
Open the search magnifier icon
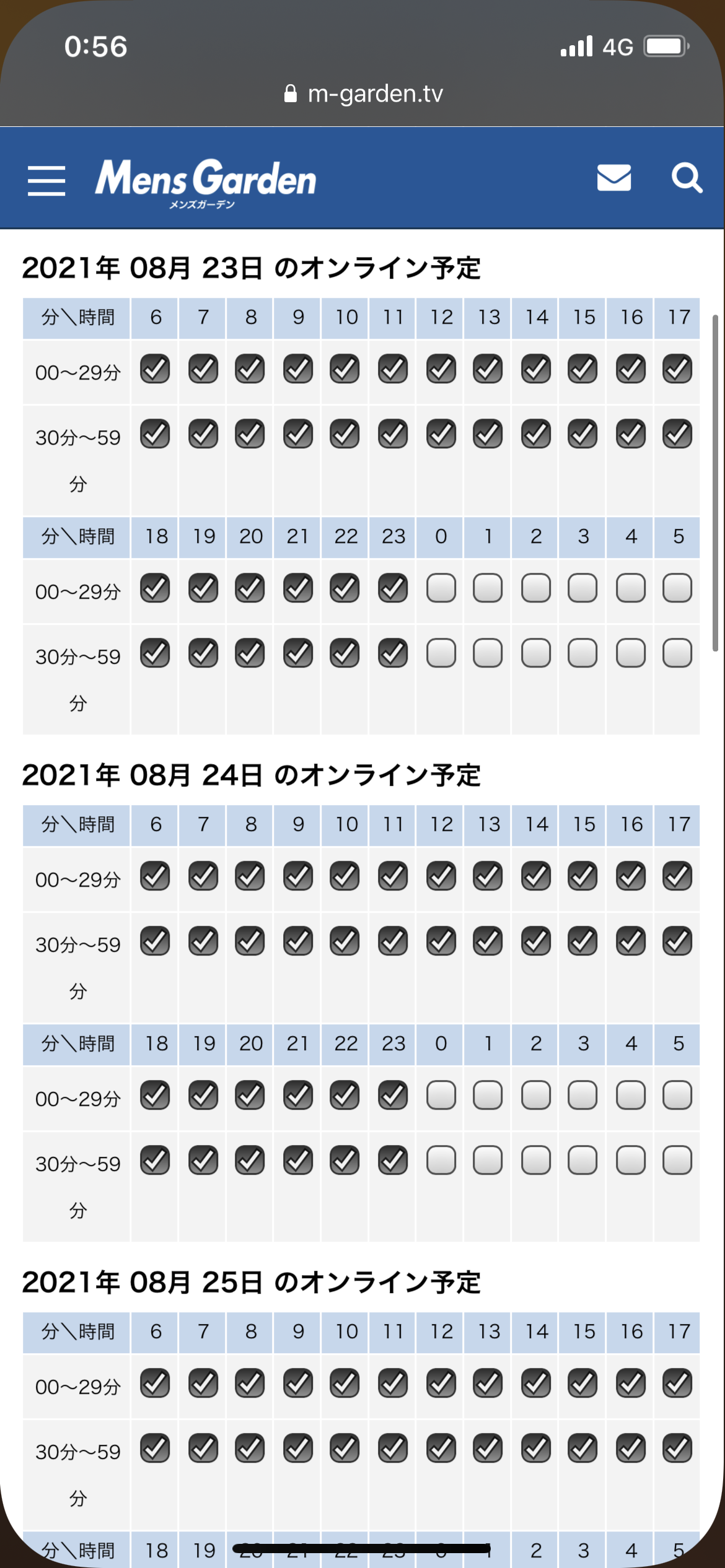687,178
